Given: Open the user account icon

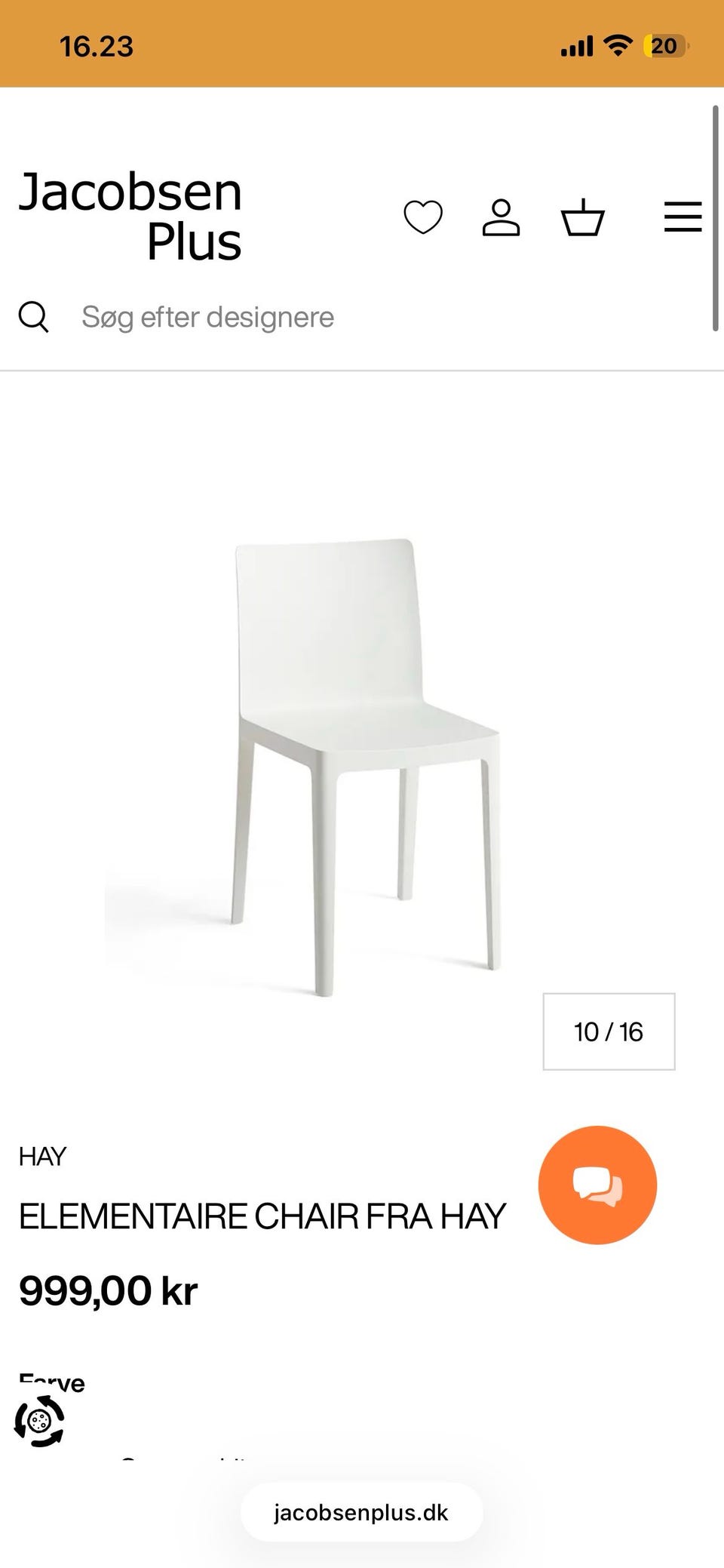Looking at the screenshot, I should click(501, 217).
